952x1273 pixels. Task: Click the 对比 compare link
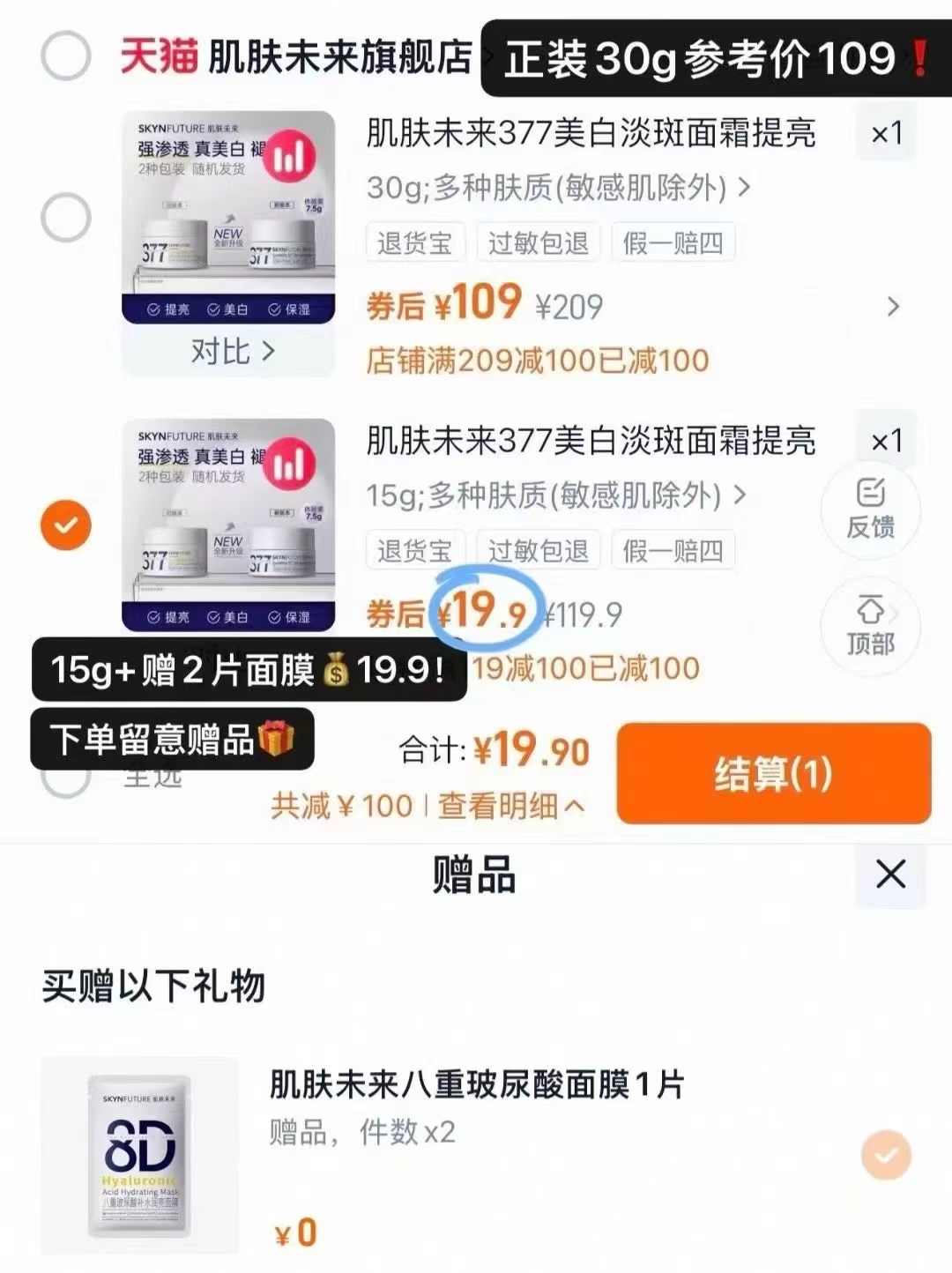tap(233, 349)
